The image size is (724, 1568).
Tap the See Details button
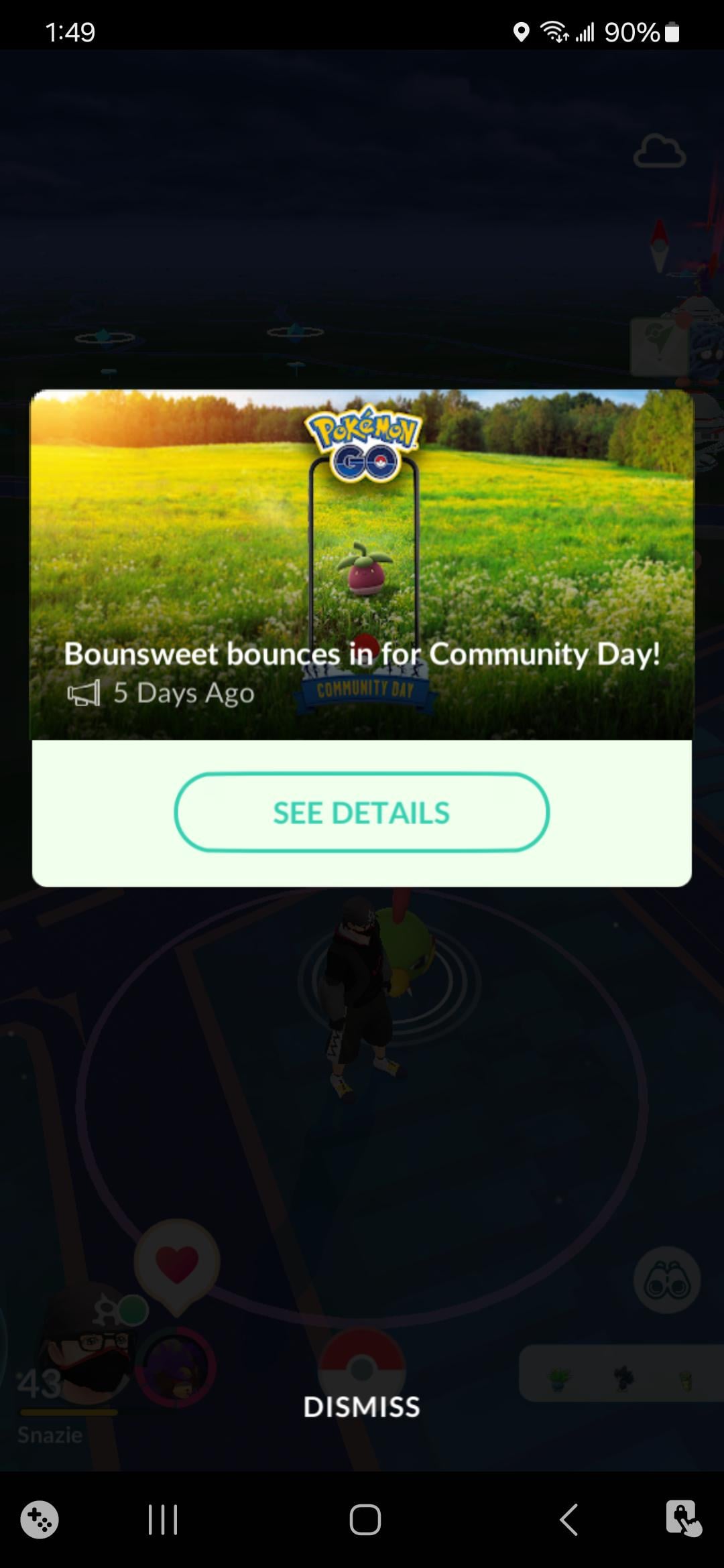pos(361,812)
